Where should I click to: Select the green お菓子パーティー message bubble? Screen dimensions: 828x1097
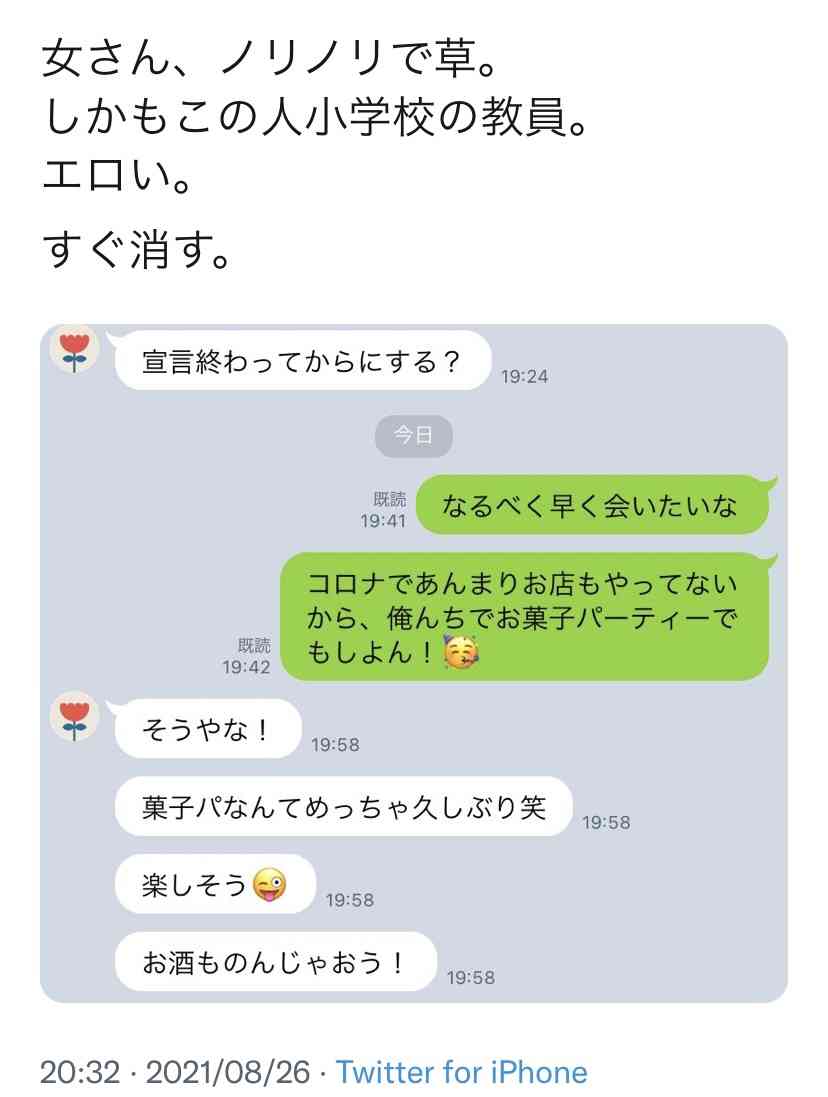524,618
